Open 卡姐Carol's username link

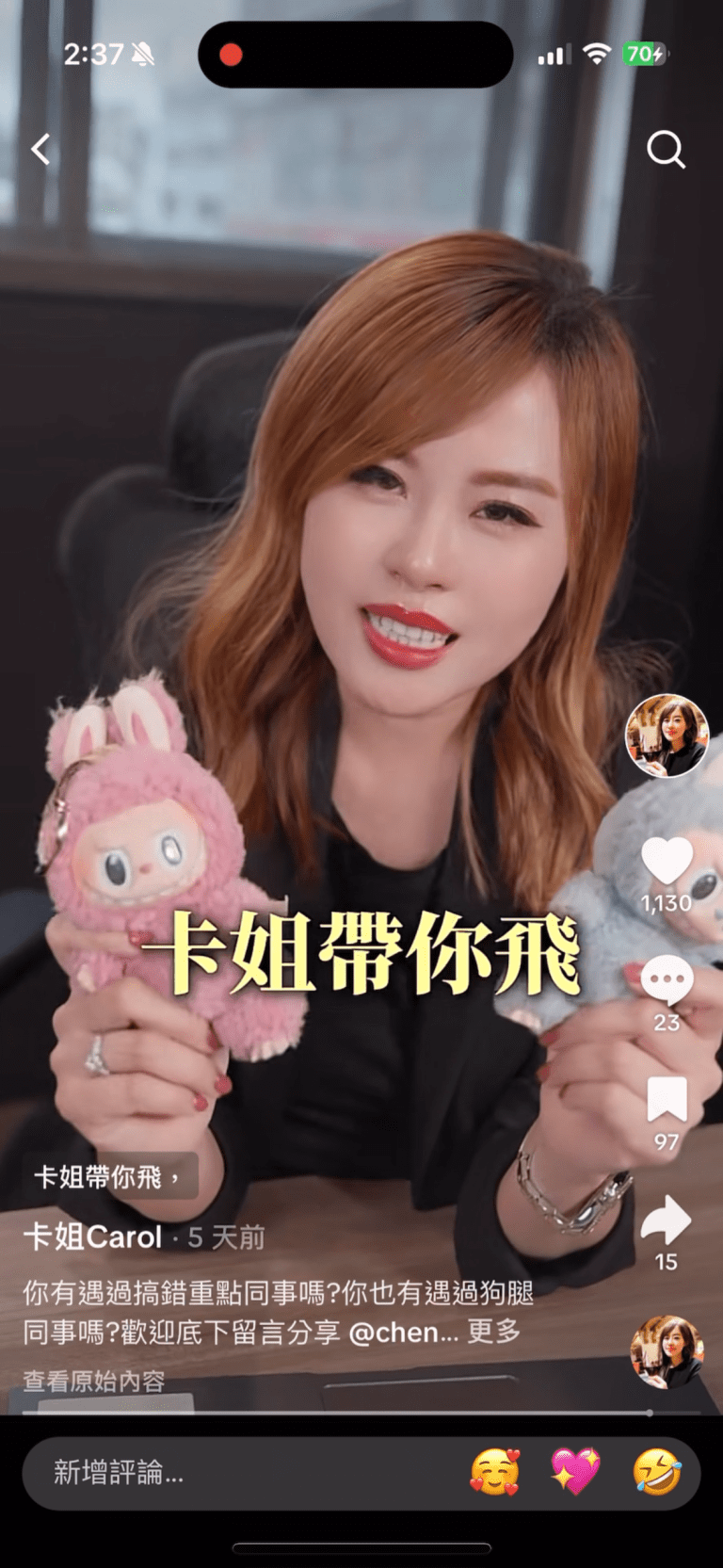[92, 1237]
